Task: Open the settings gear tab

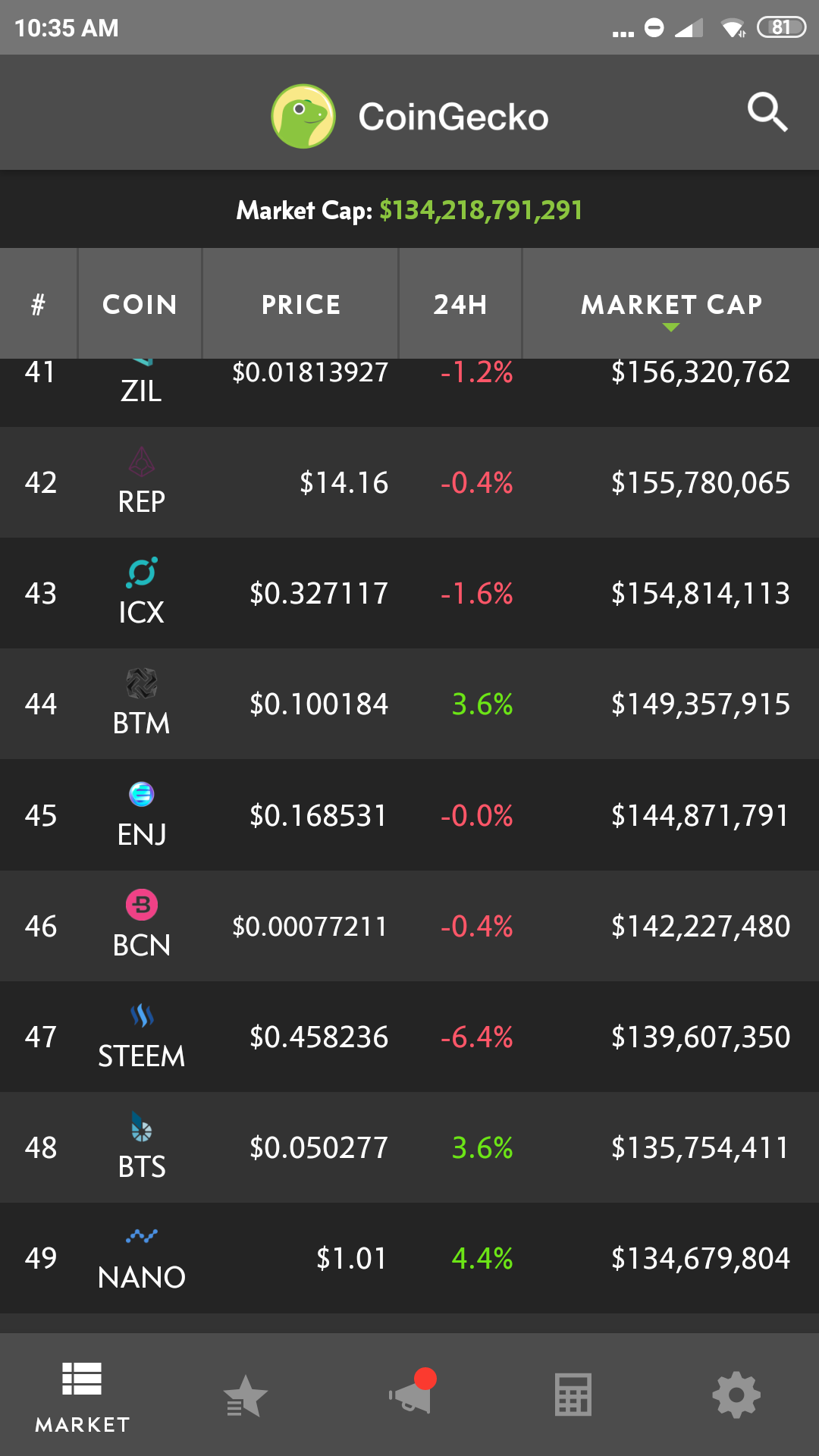Action: tap(737, 1395)
